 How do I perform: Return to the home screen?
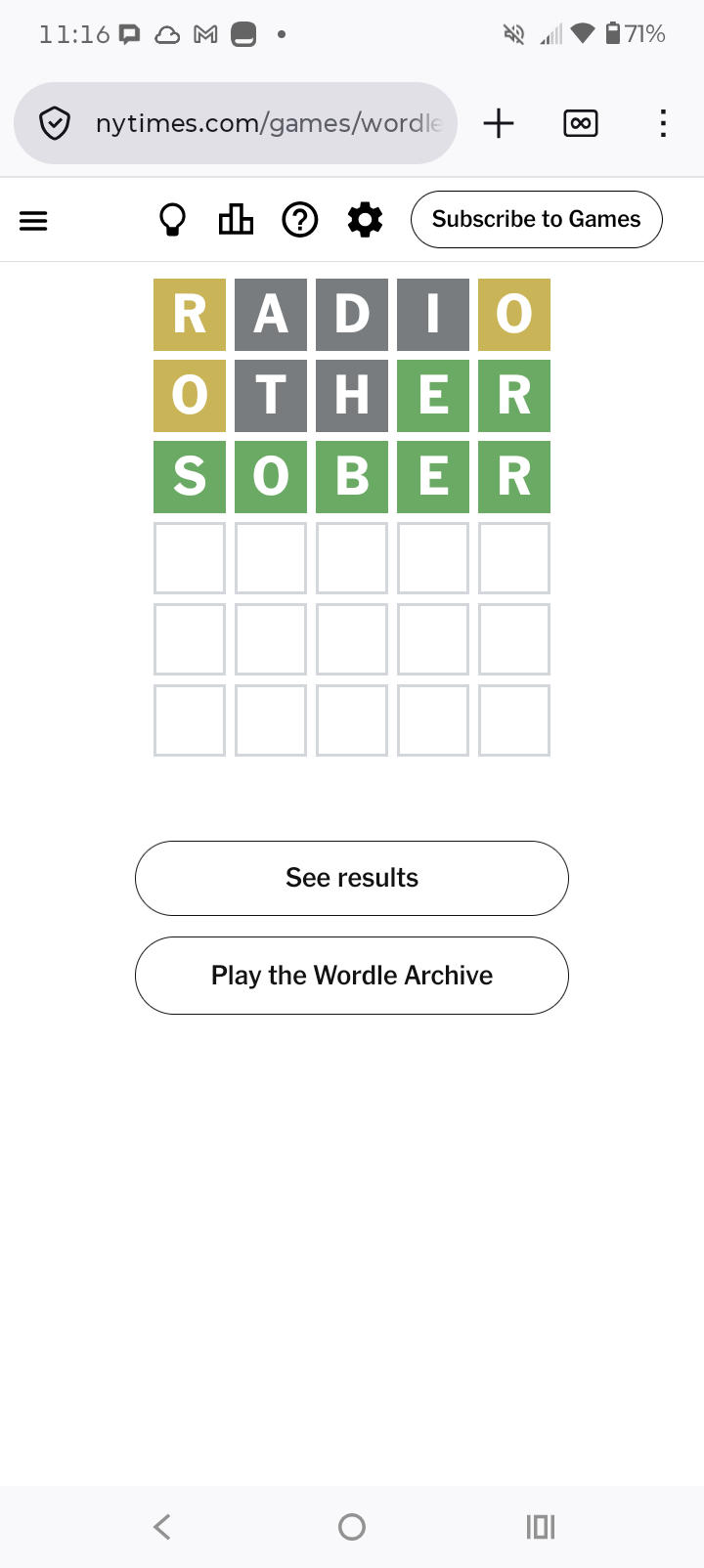click(x=352, y=1527)
